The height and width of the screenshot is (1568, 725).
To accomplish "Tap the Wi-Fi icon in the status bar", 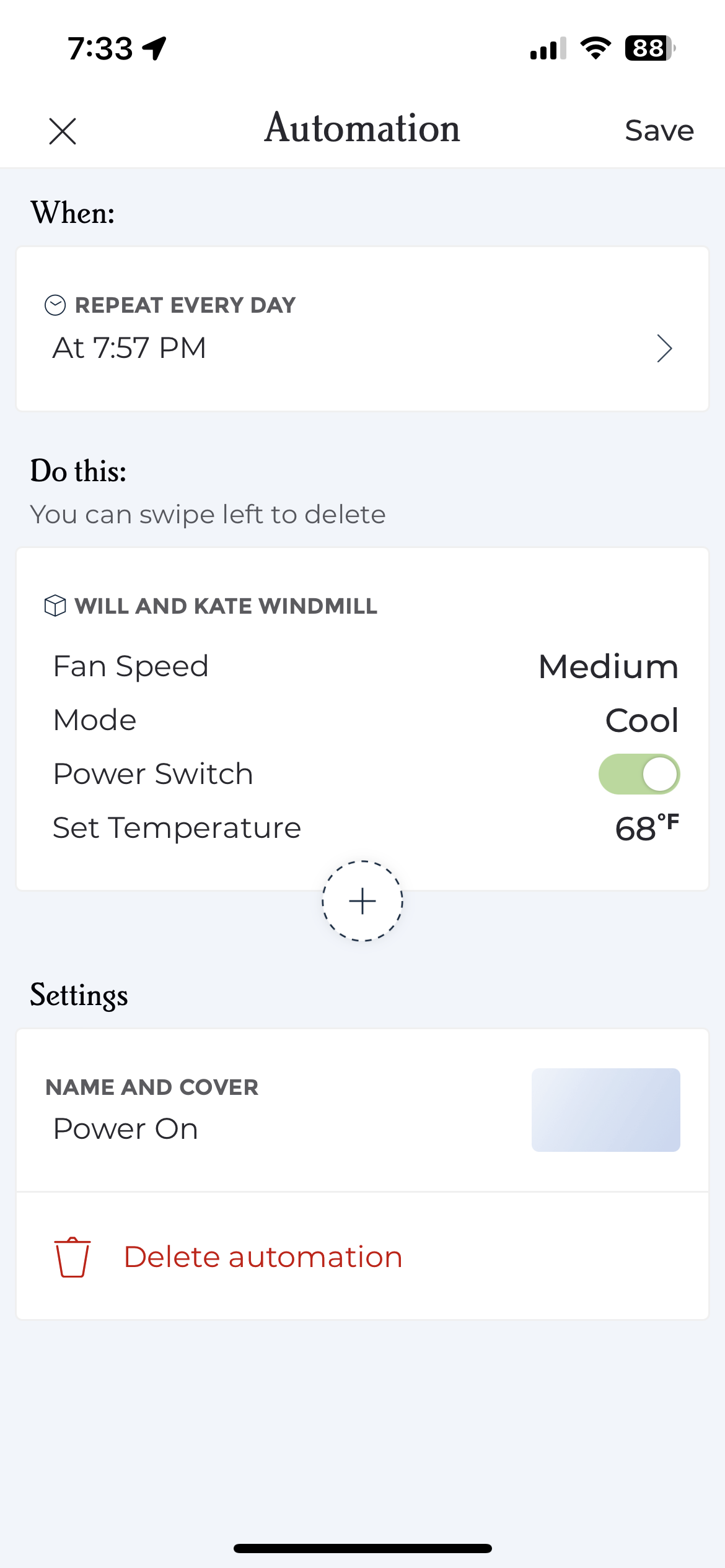I will (x=595, y=50).
